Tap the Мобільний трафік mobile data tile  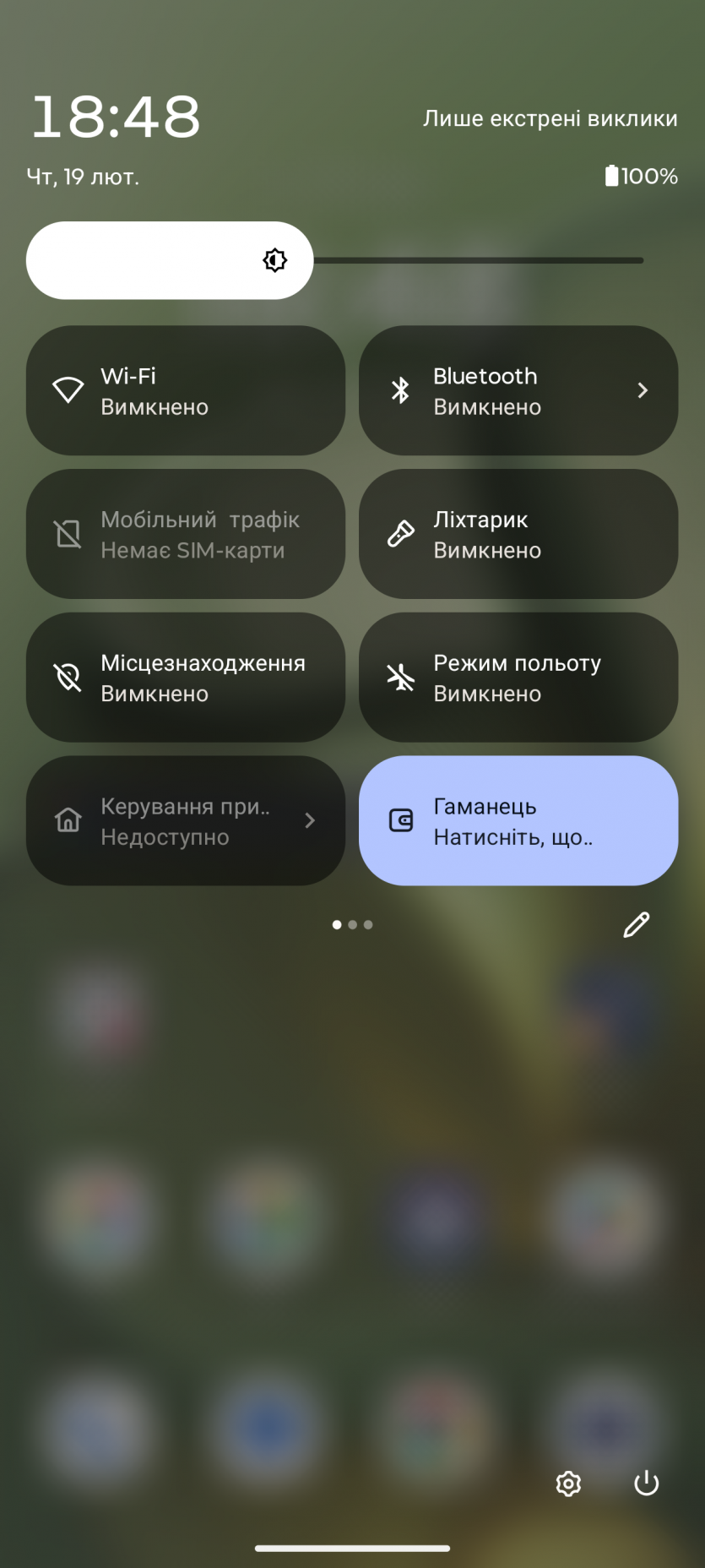pos(186,534)
